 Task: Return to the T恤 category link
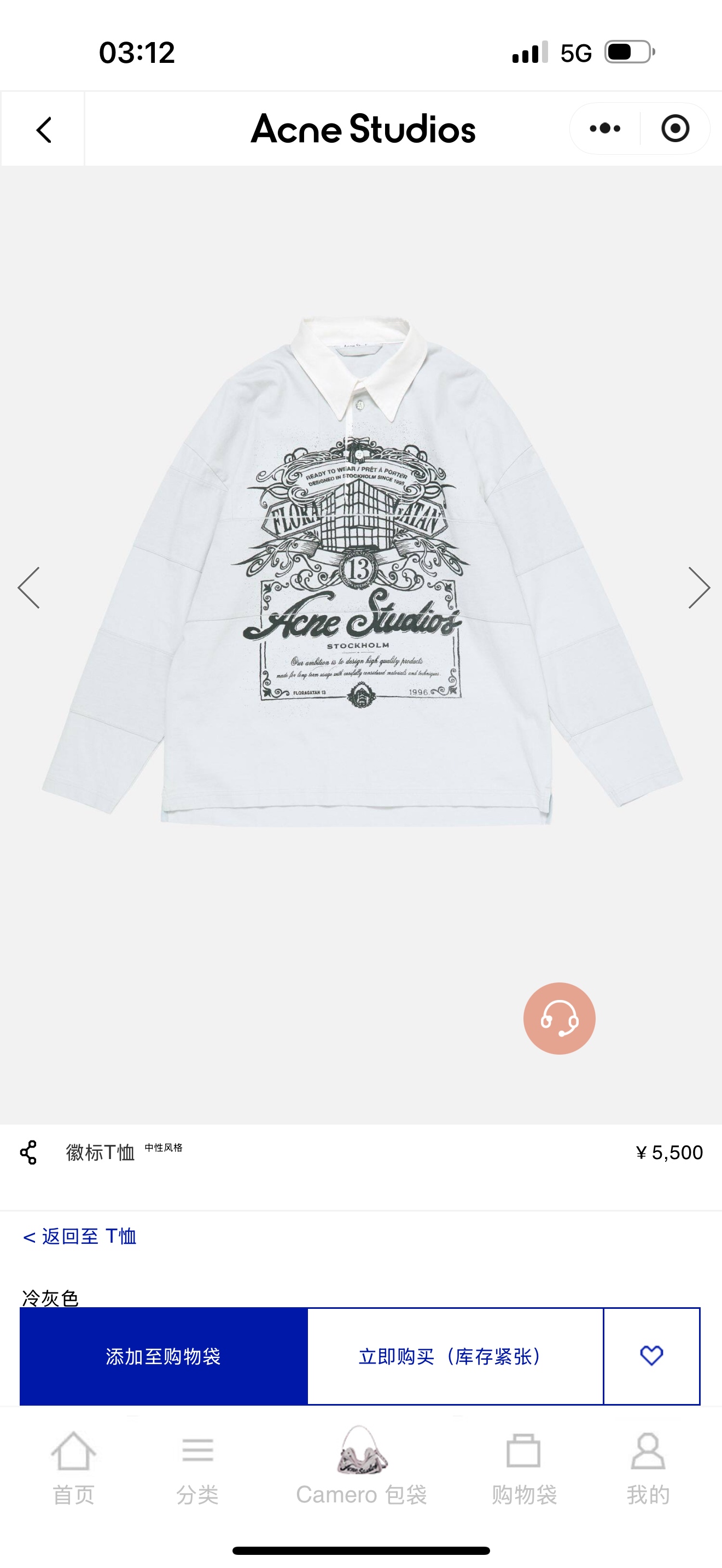pyautogui.click(x=80, y=1236)
